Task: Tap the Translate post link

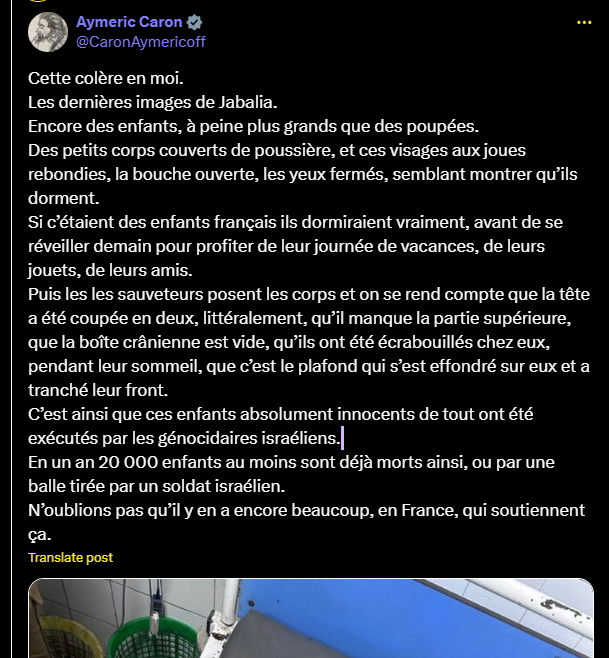Action: click(70, 558)
